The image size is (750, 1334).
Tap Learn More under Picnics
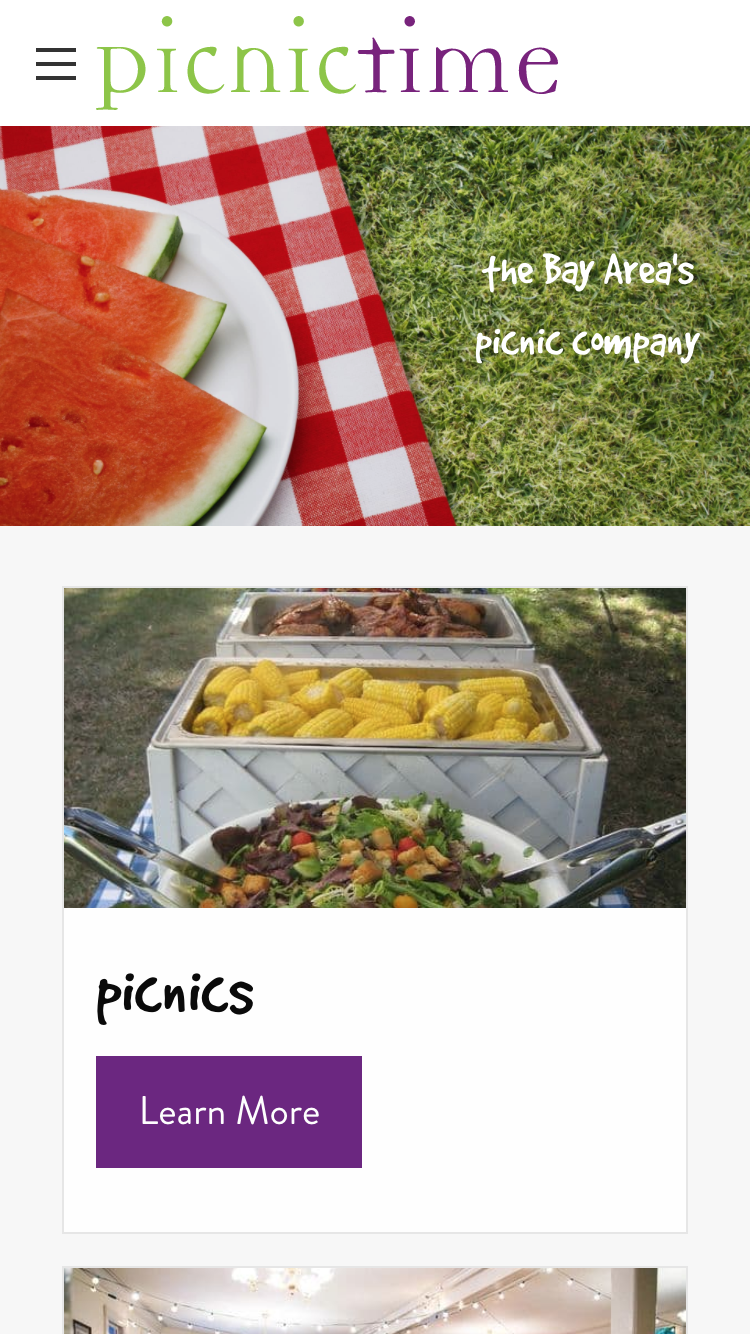pos(229,1111)
